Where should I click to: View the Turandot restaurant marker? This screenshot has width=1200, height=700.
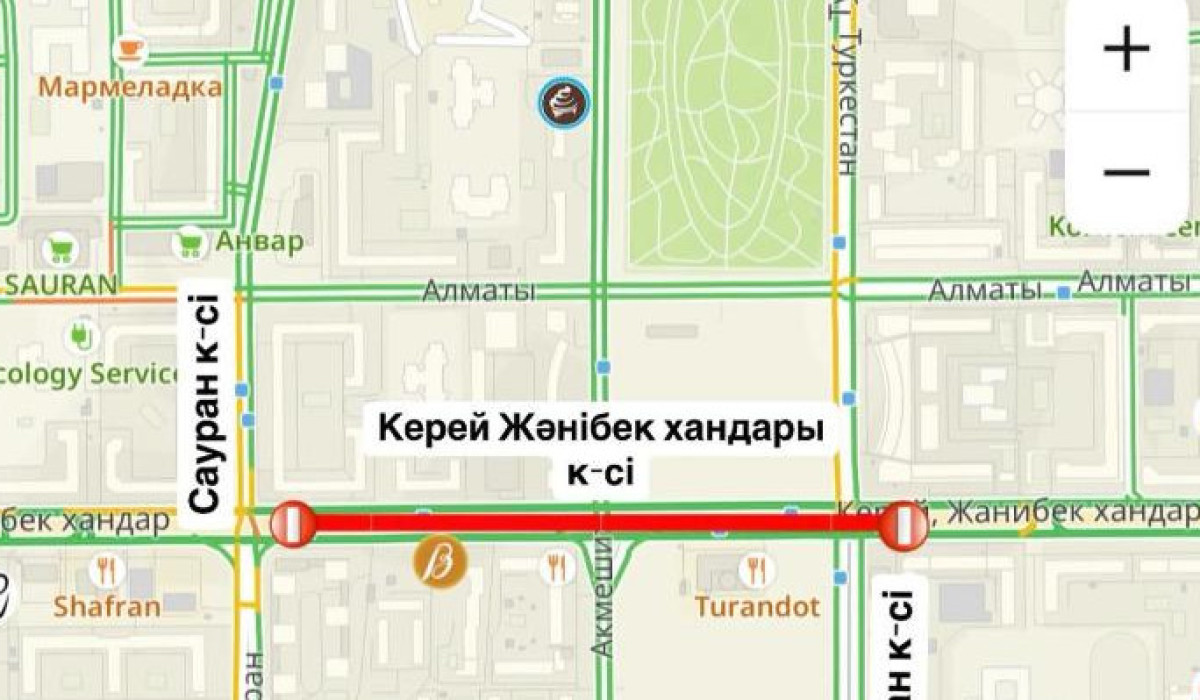click(x=757, y=570)
